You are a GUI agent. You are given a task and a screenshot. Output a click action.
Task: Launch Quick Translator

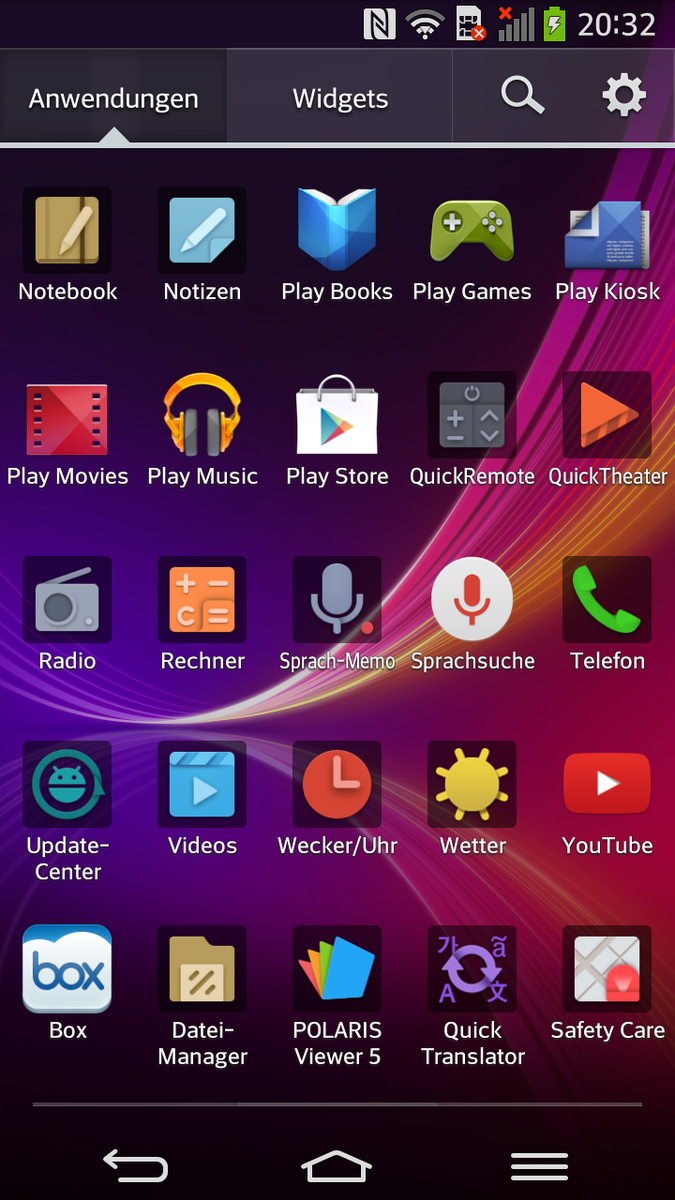pyautogui.click(x=472, y=970)
